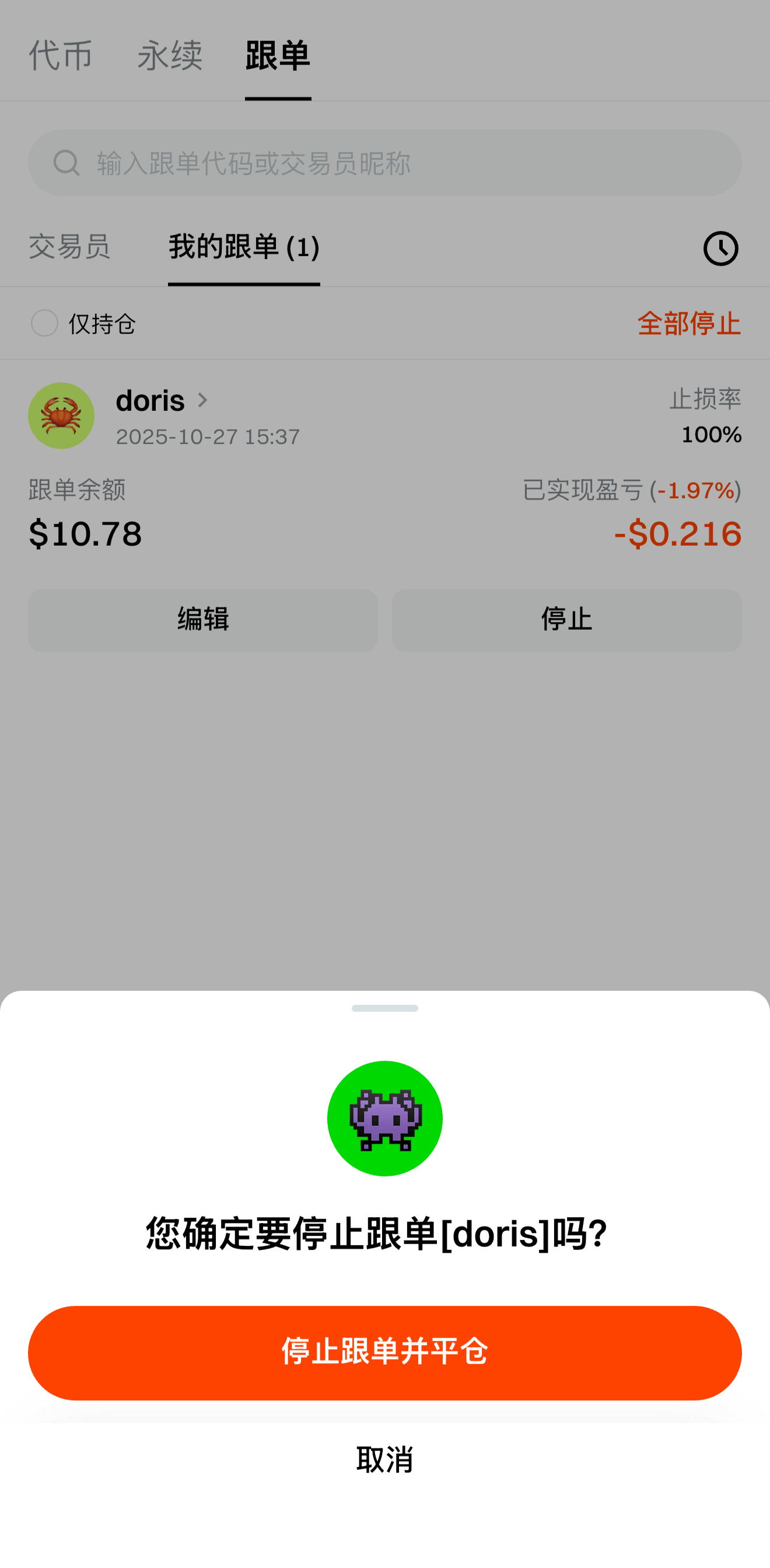Click the 全部停止 link
The image size is (770, 1568).
(x=689, y=324)
